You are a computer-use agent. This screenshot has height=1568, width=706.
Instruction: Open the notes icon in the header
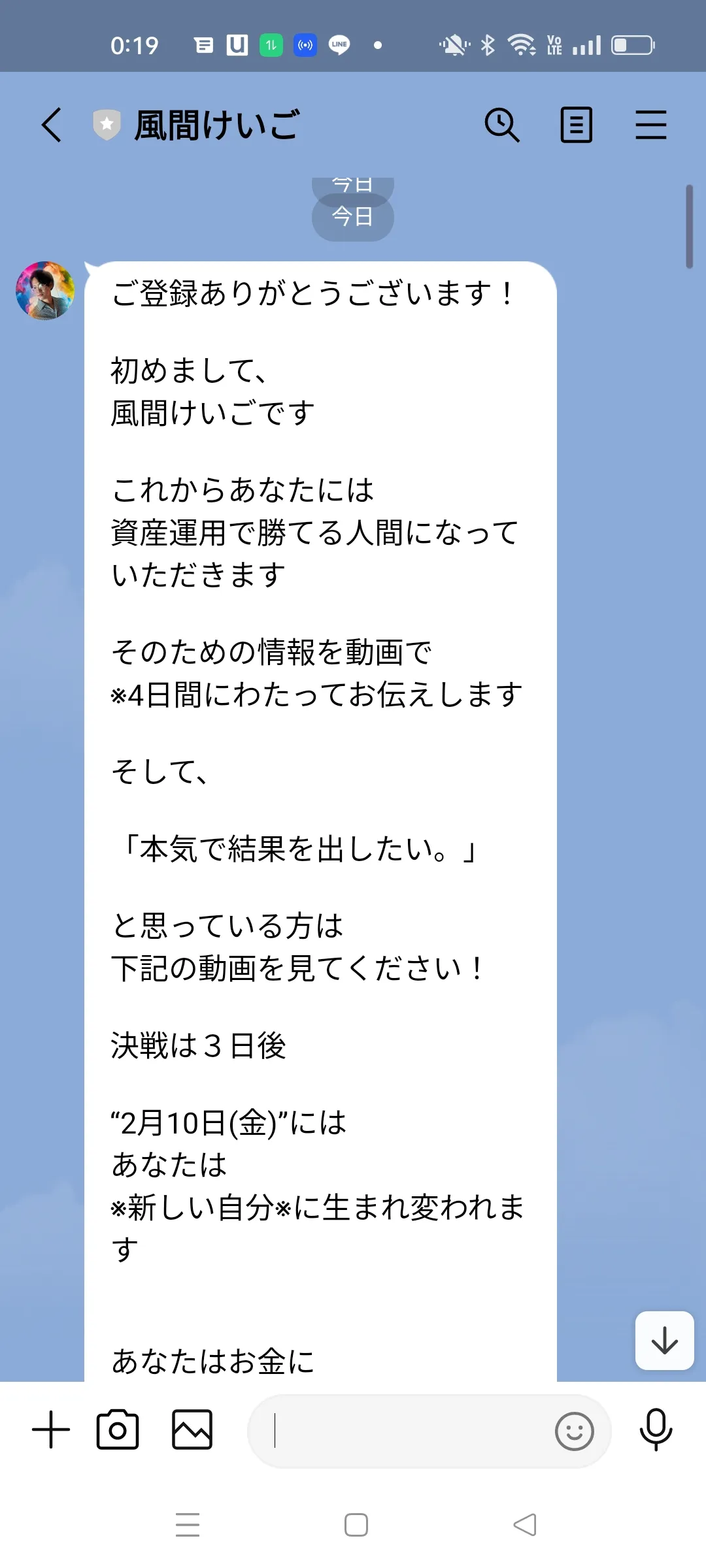pos(577,125)
